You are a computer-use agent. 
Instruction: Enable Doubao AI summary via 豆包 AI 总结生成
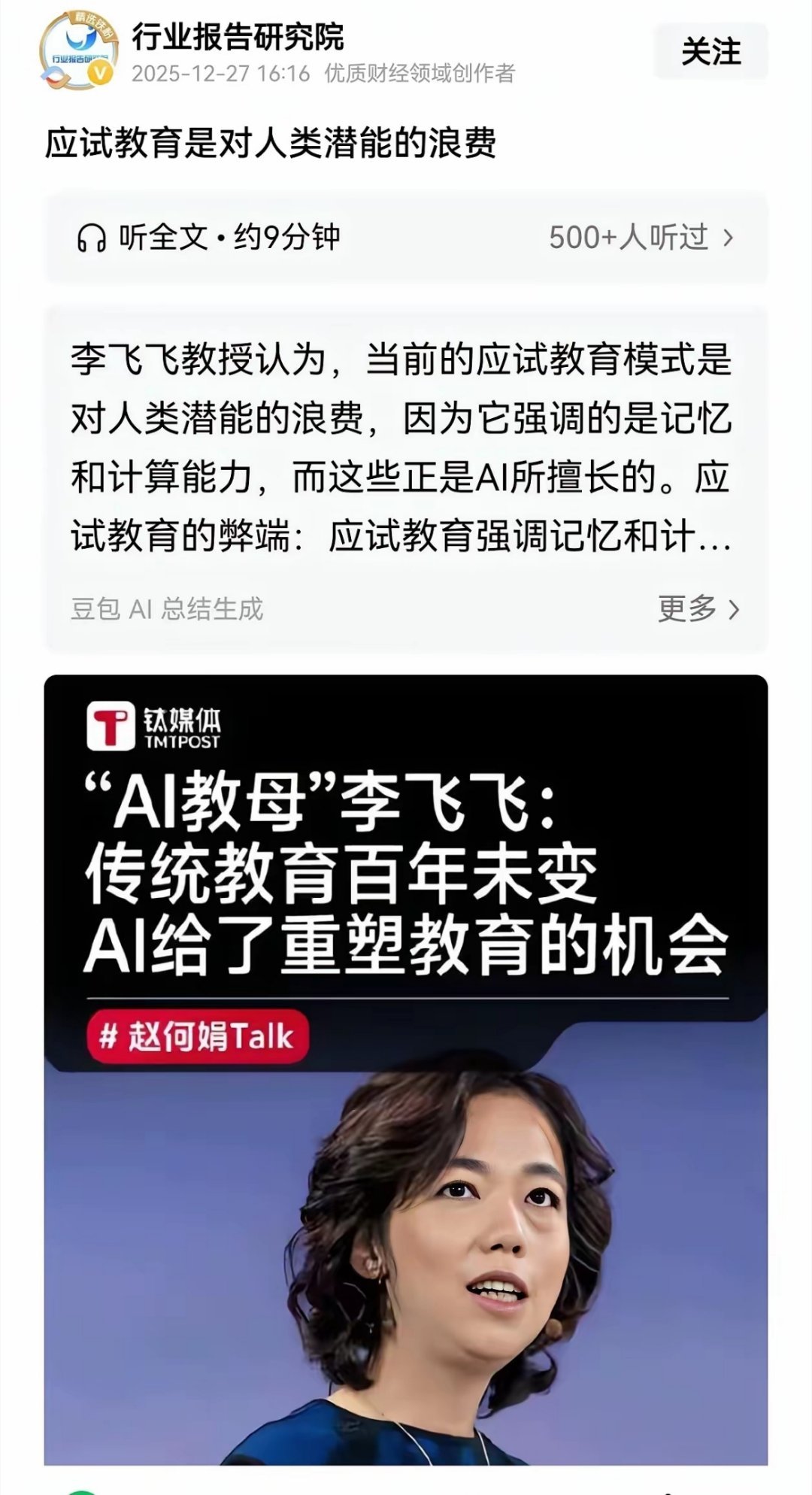[165, 609]
